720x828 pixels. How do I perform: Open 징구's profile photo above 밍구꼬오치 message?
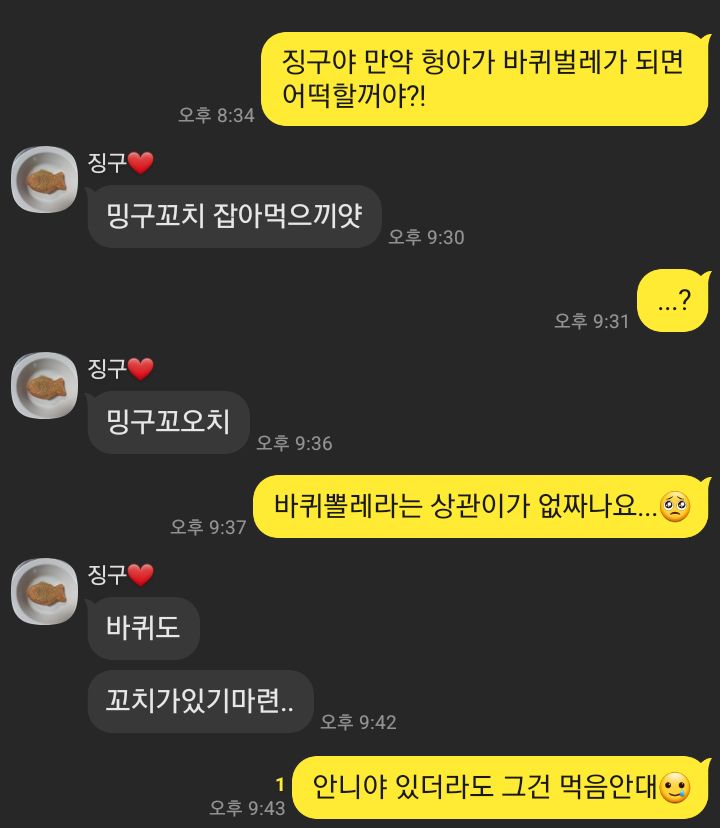(x=45, y=385)
